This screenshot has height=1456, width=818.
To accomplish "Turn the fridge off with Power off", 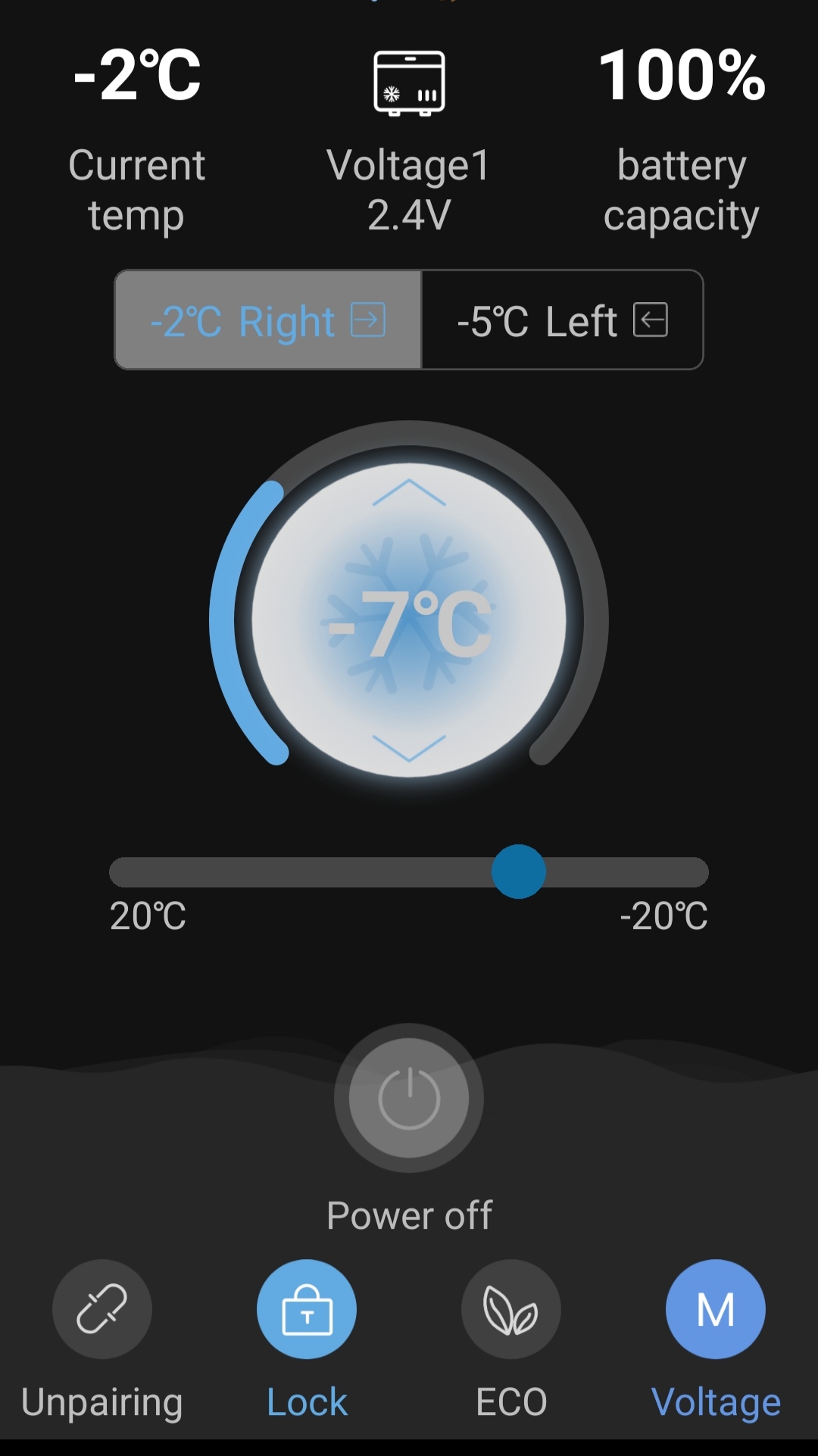I will click(409, 1098).
